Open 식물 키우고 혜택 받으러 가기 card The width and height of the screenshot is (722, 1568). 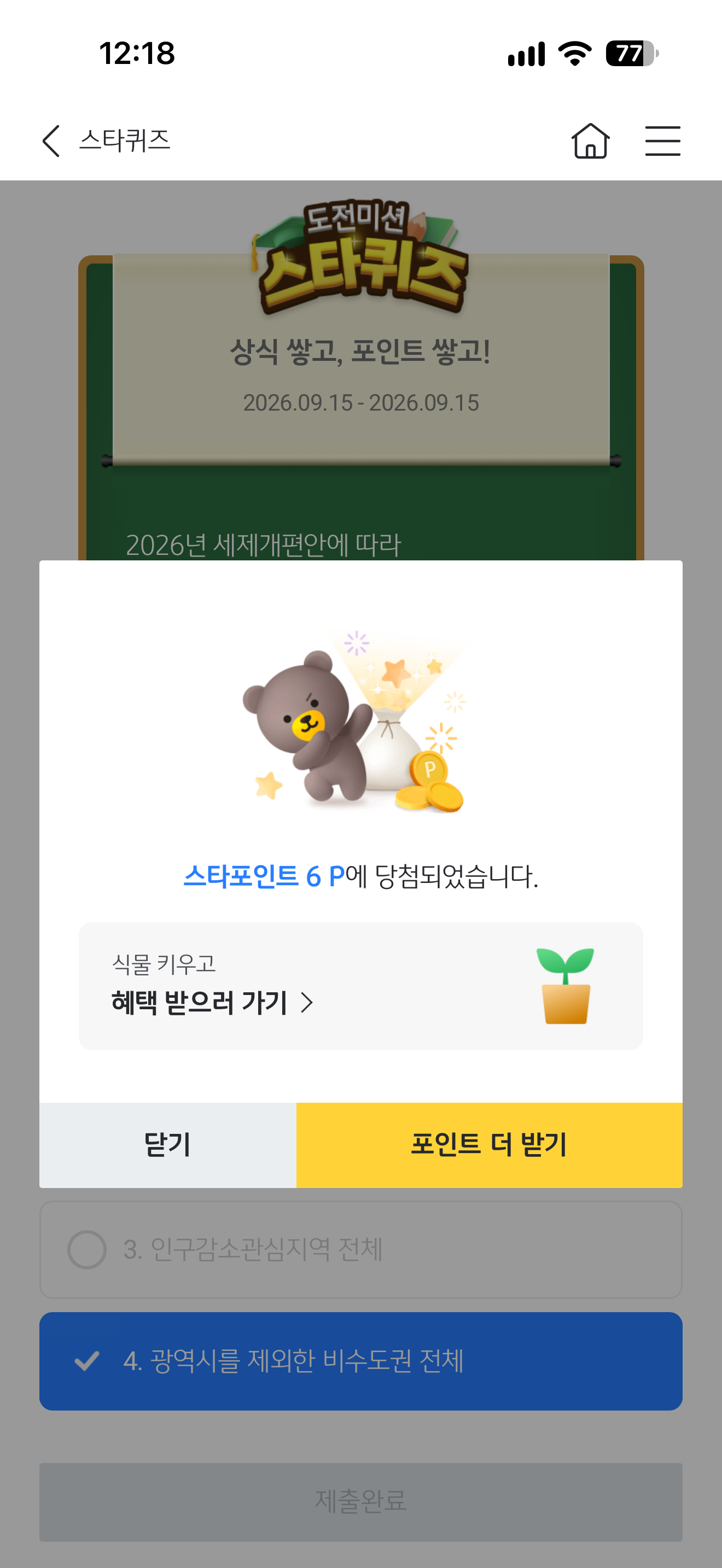(x=360, y=986)
